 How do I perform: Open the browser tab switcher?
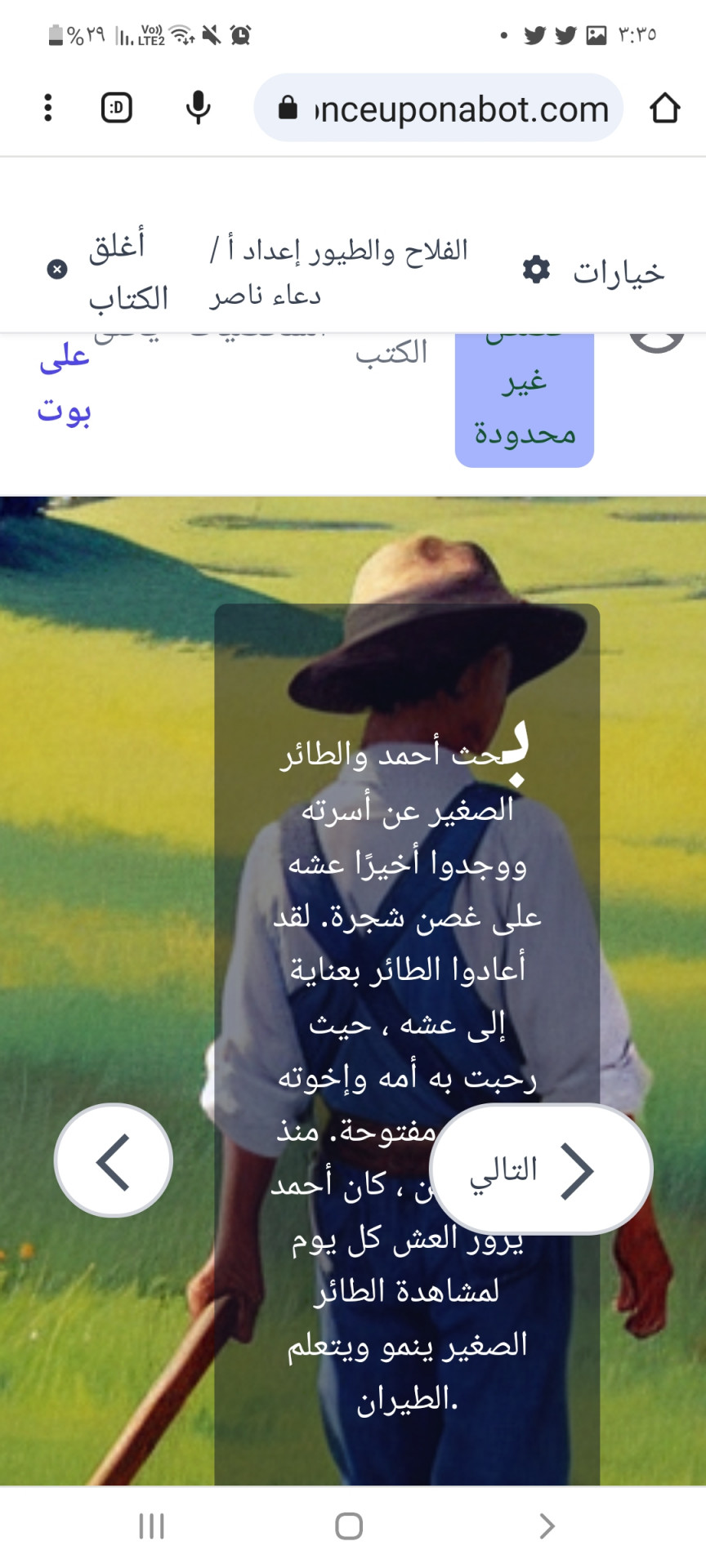click(x=117, y=108)
